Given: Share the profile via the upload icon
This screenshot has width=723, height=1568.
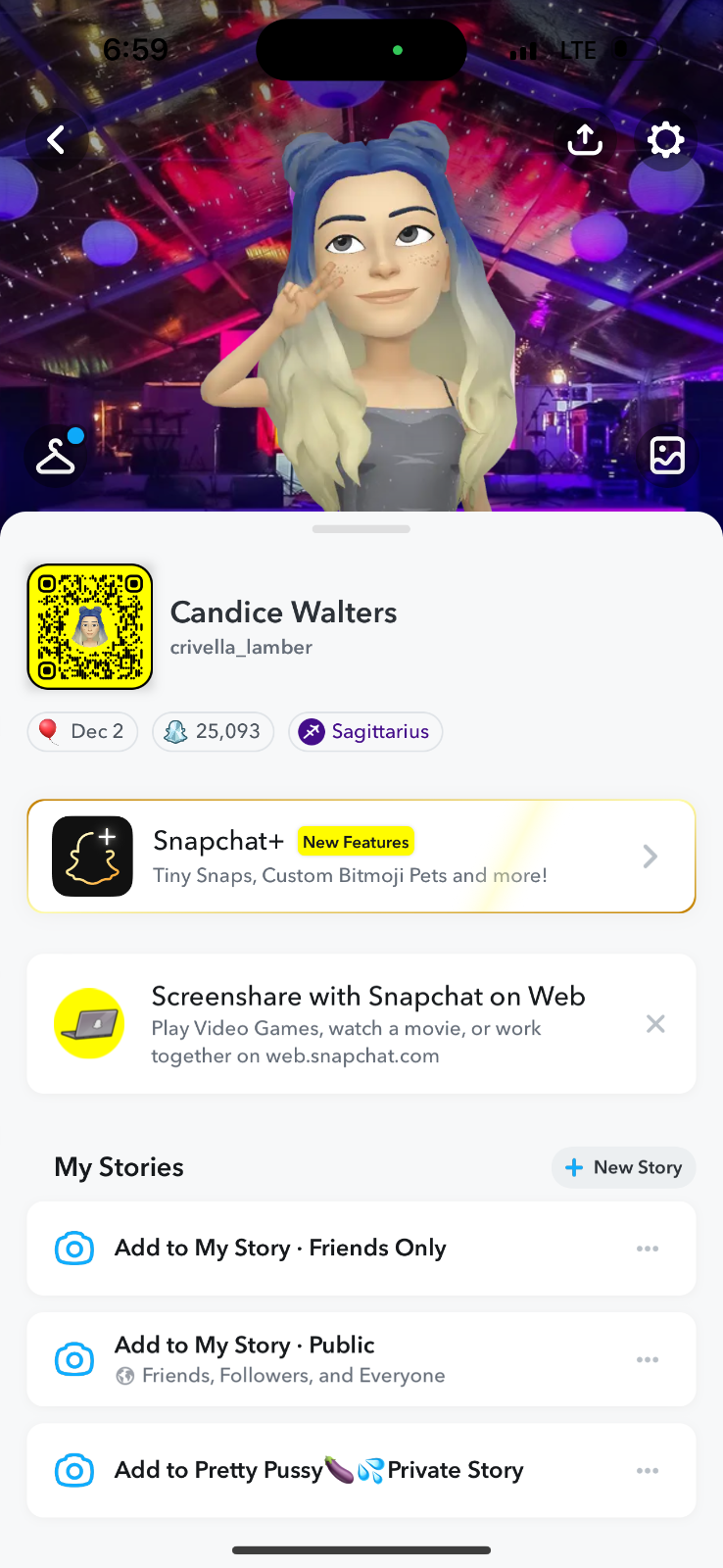Looking at the screenshot, I should [x=585, y=140].
